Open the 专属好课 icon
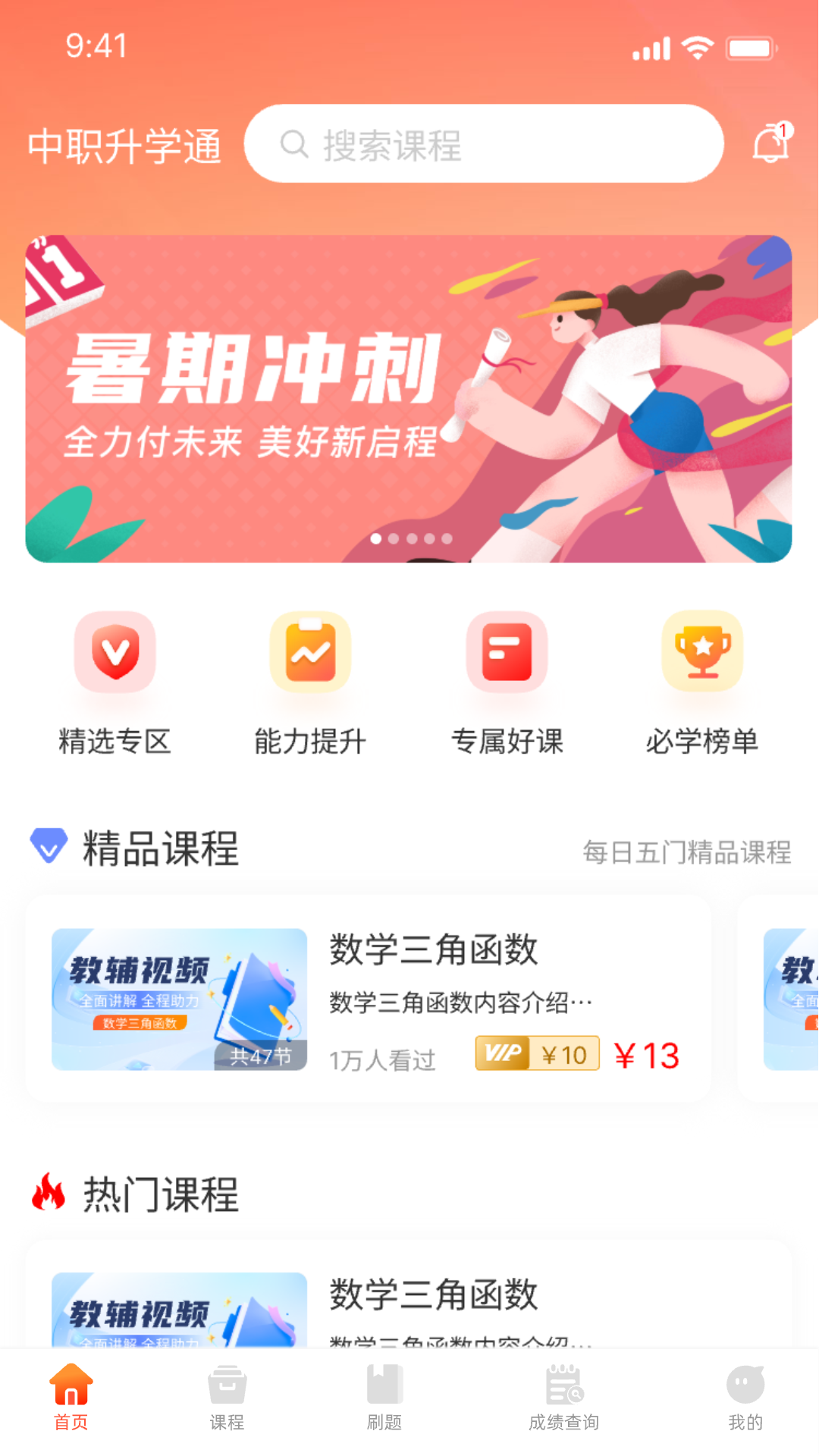This screenshot has height=1456, width=819. click(x=507, y=652)
